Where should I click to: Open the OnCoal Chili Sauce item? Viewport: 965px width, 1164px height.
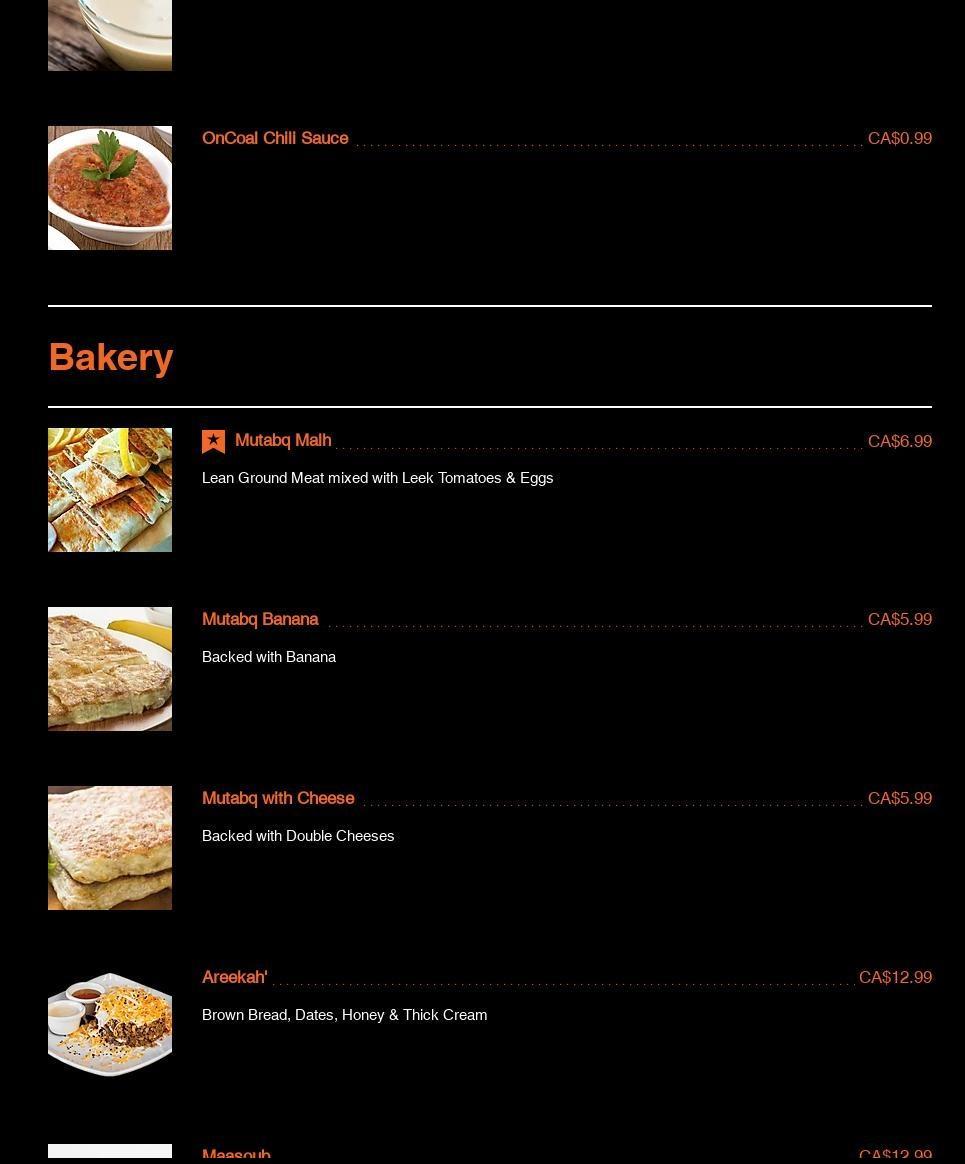click(275, 139)
